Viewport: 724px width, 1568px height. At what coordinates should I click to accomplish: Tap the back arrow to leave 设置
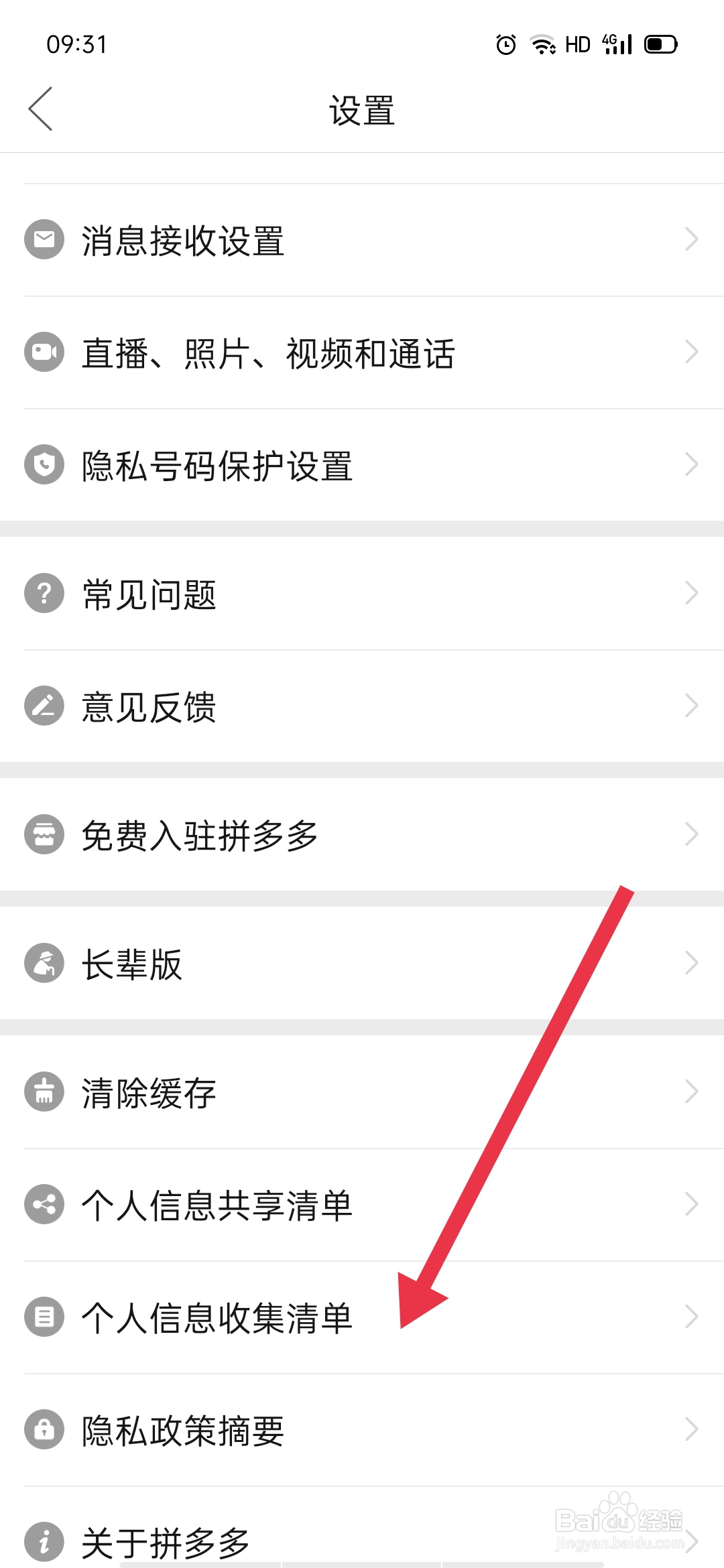click(x=40, y=109)
